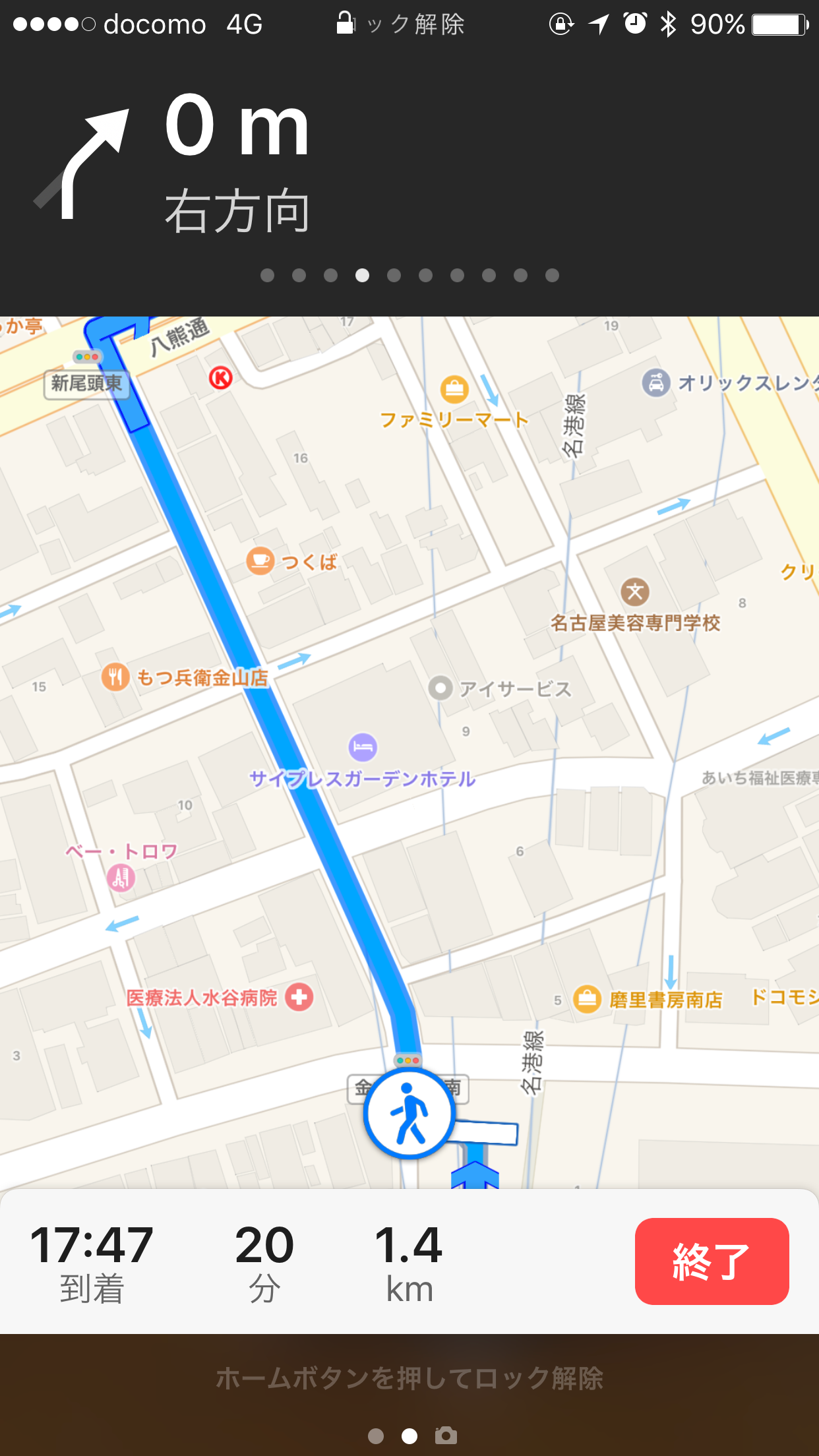Open the ファミリーマート map marker
The height and width of the screenshot is (1456, 819).
tap(454, 389)
